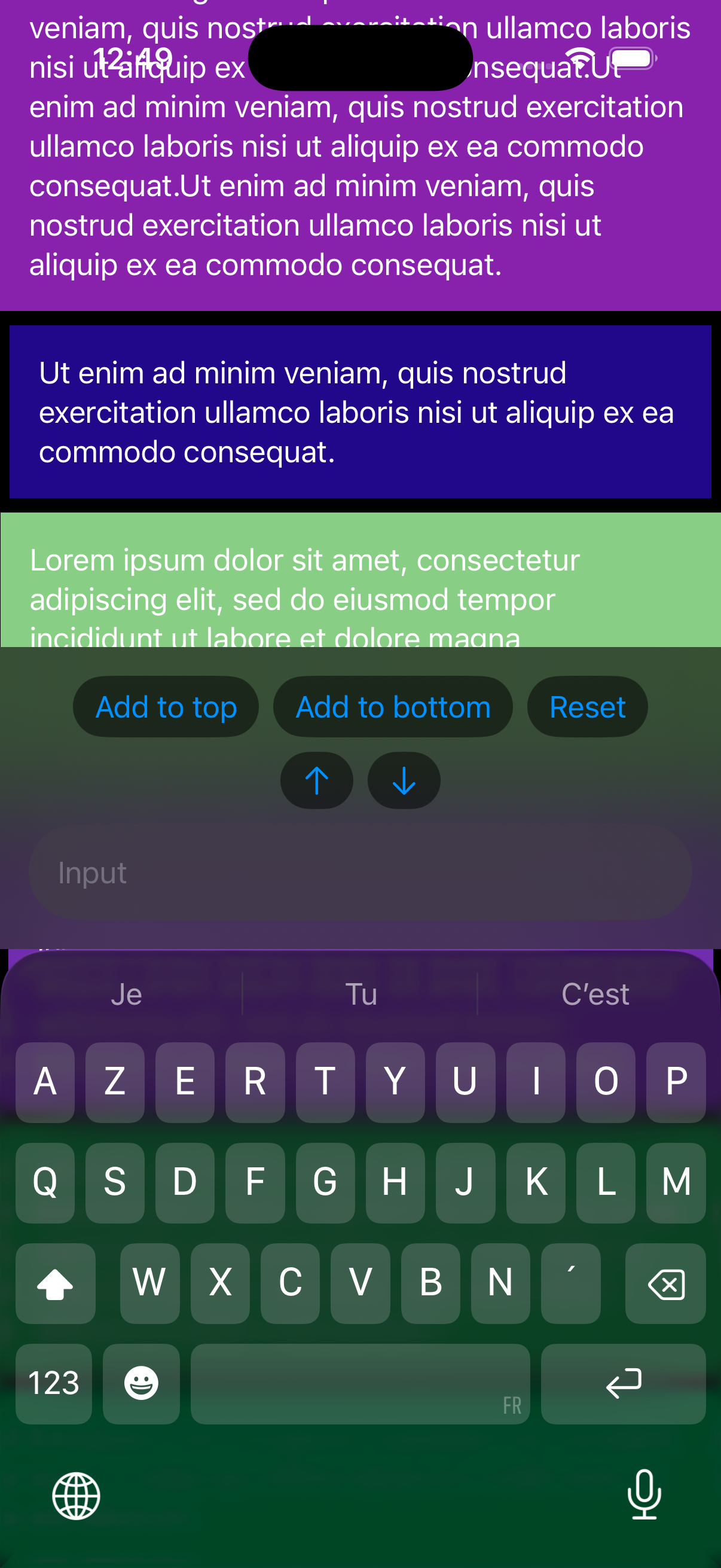Focus the Input text field
721x1568 pixels.
pyautogui.click(x=360, y=873)
